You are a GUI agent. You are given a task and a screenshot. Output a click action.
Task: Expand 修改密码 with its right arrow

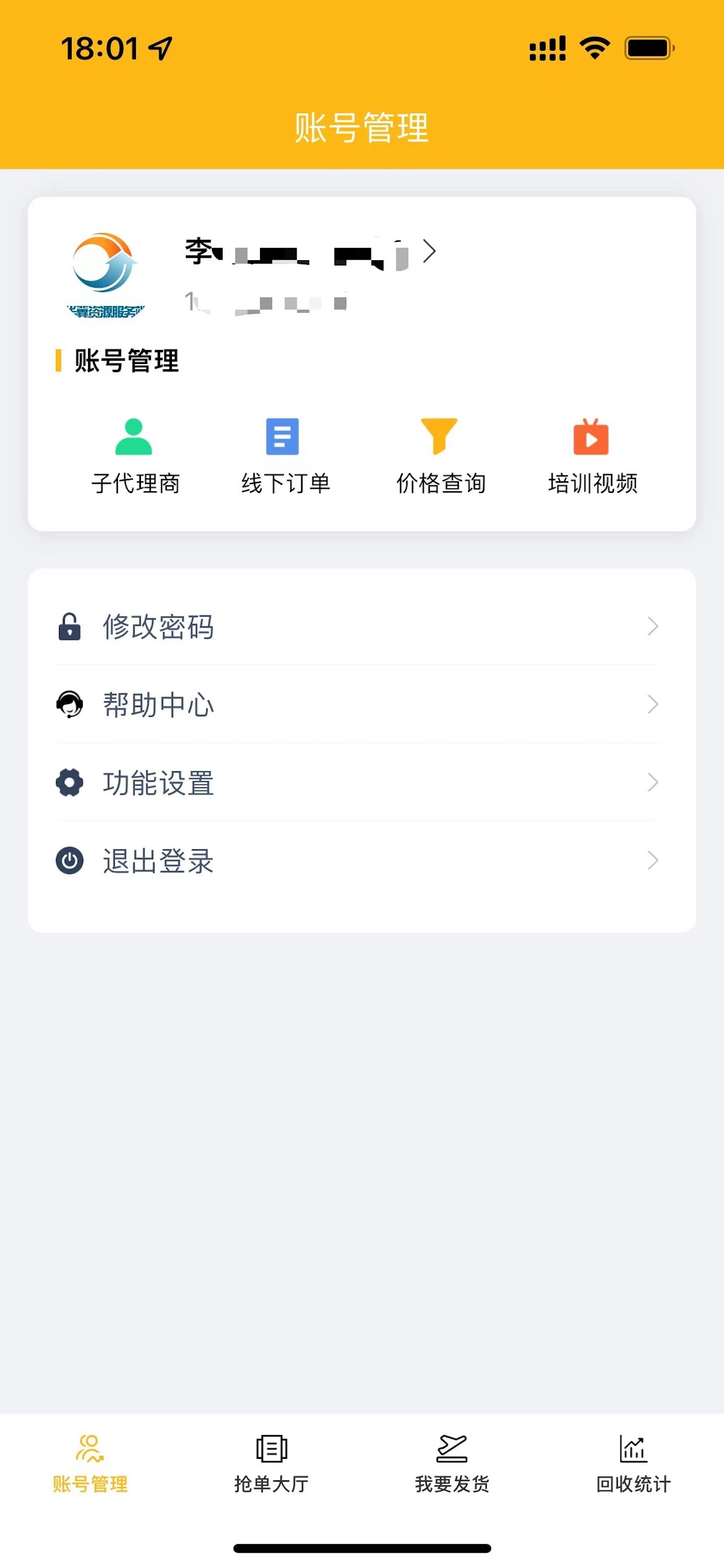click(x=652, y=626)
